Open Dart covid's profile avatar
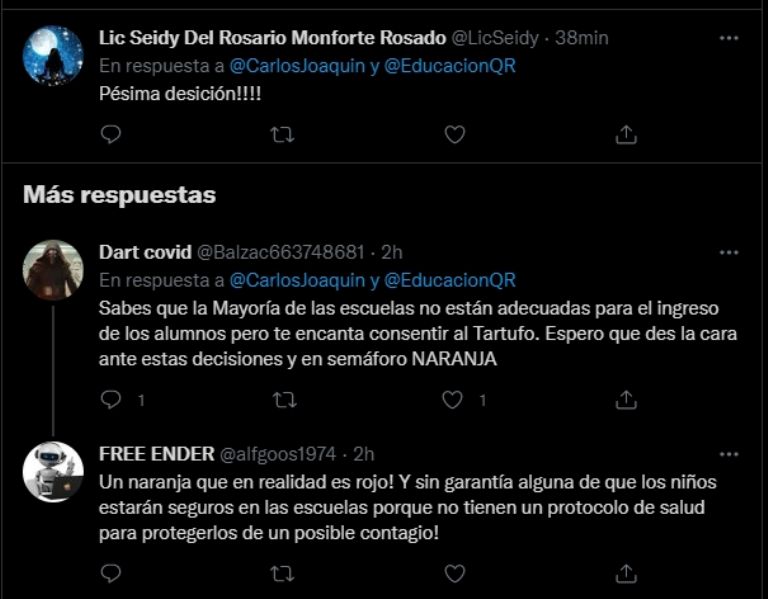 pyautogui.click(x=53, y=270)
